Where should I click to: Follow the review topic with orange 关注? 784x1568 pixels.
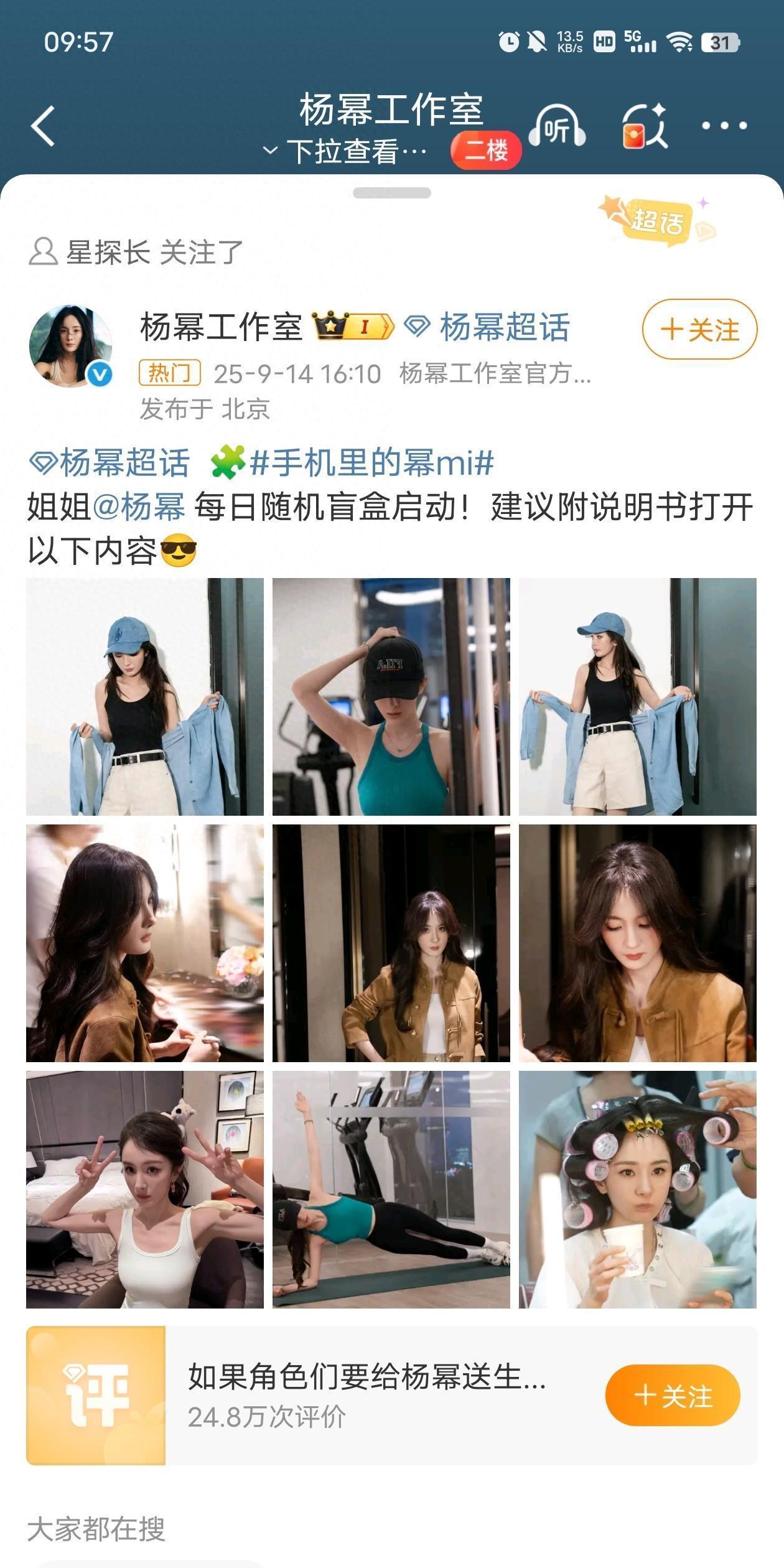[672, 1395]
